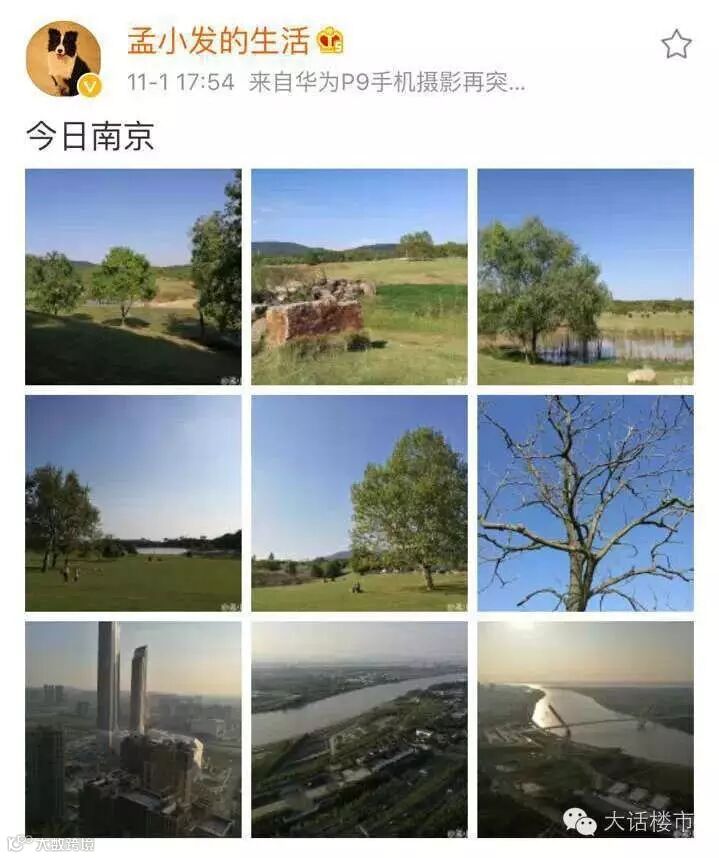This screenshot has height=858, width=719.
Task: View the river photo with the bridge
Action: point(585,729)
